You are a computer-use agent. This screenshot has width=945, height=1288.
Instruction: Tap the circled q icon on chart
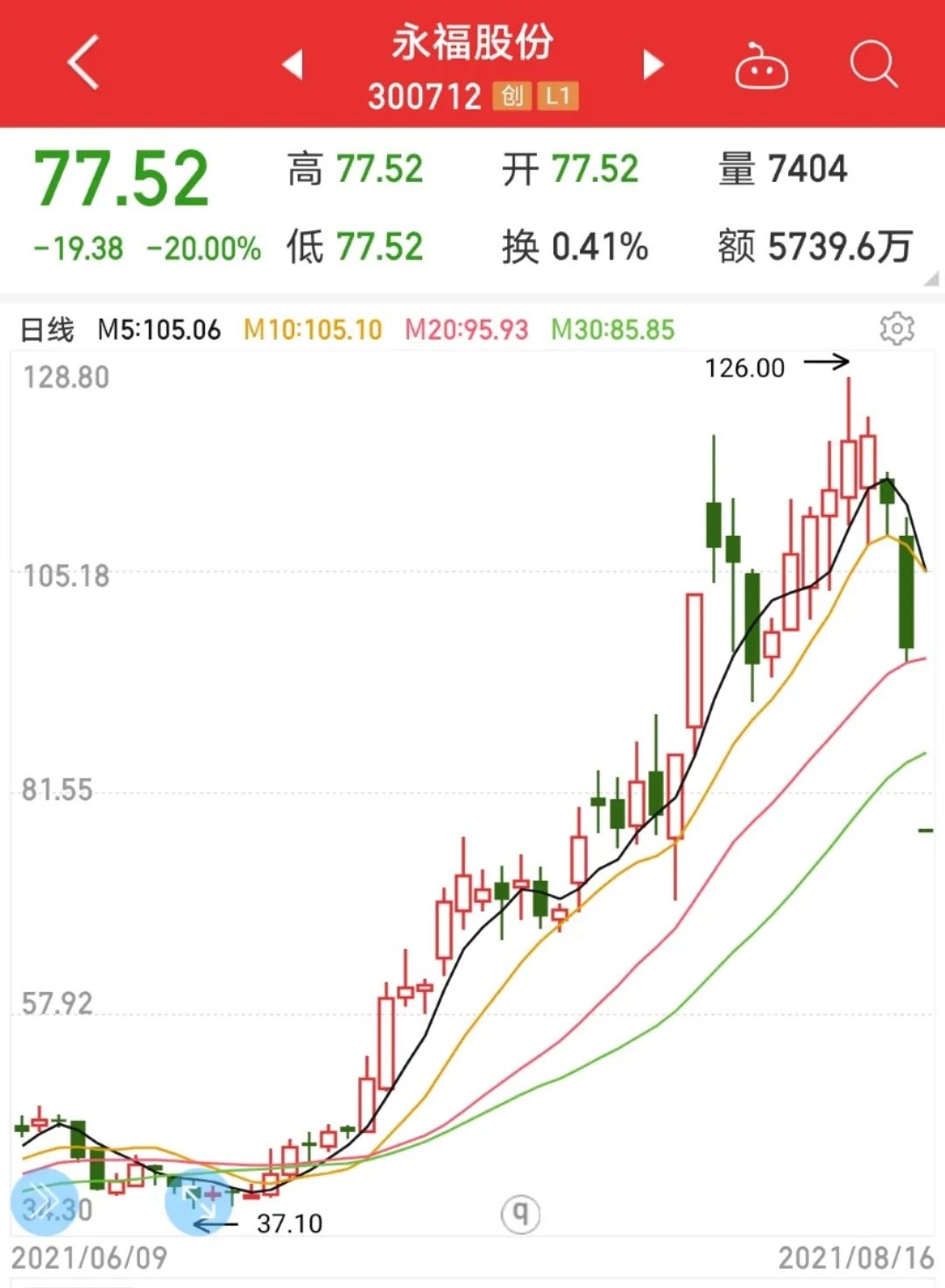tap(520, 1214)
